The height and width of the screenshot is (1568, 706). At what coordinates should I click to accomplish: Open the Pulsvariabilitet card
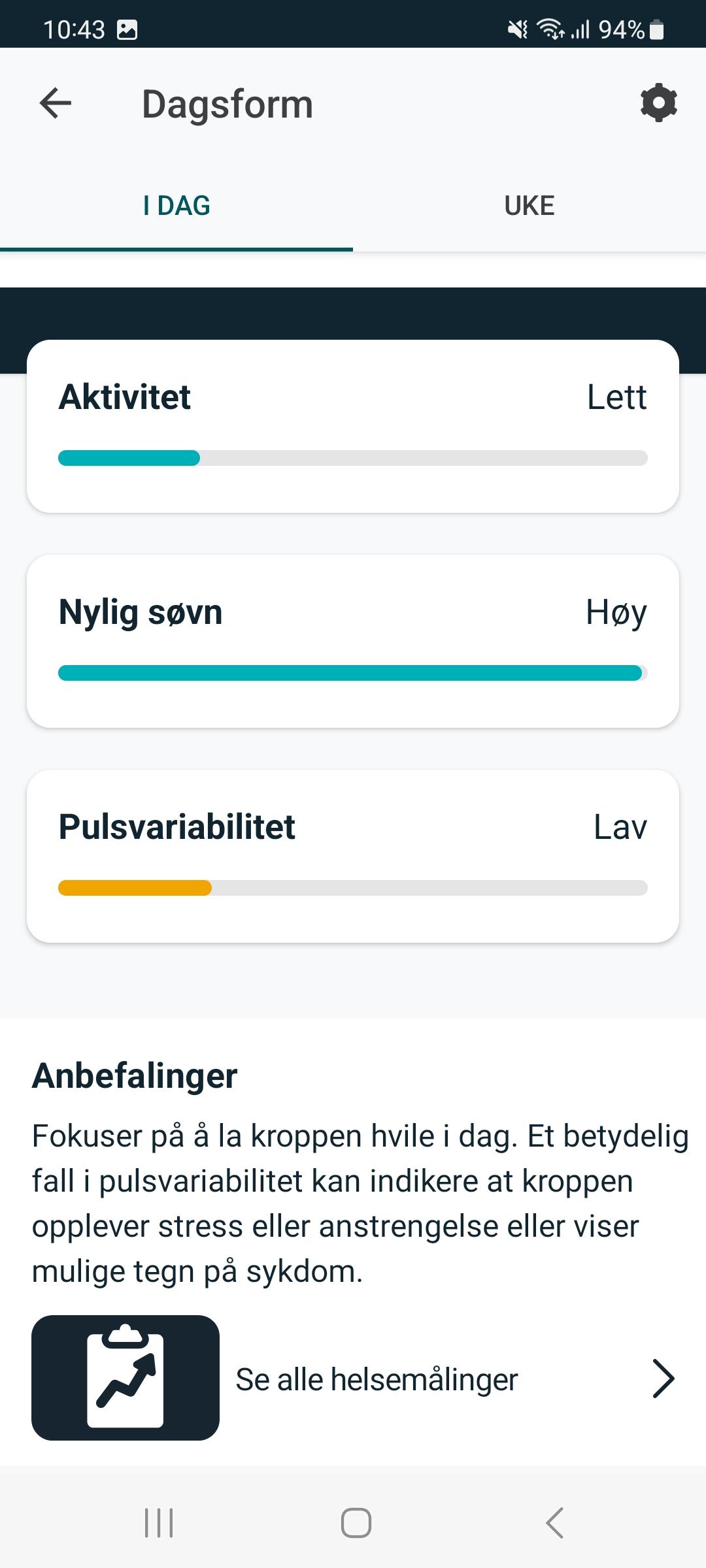click(353, 856)
